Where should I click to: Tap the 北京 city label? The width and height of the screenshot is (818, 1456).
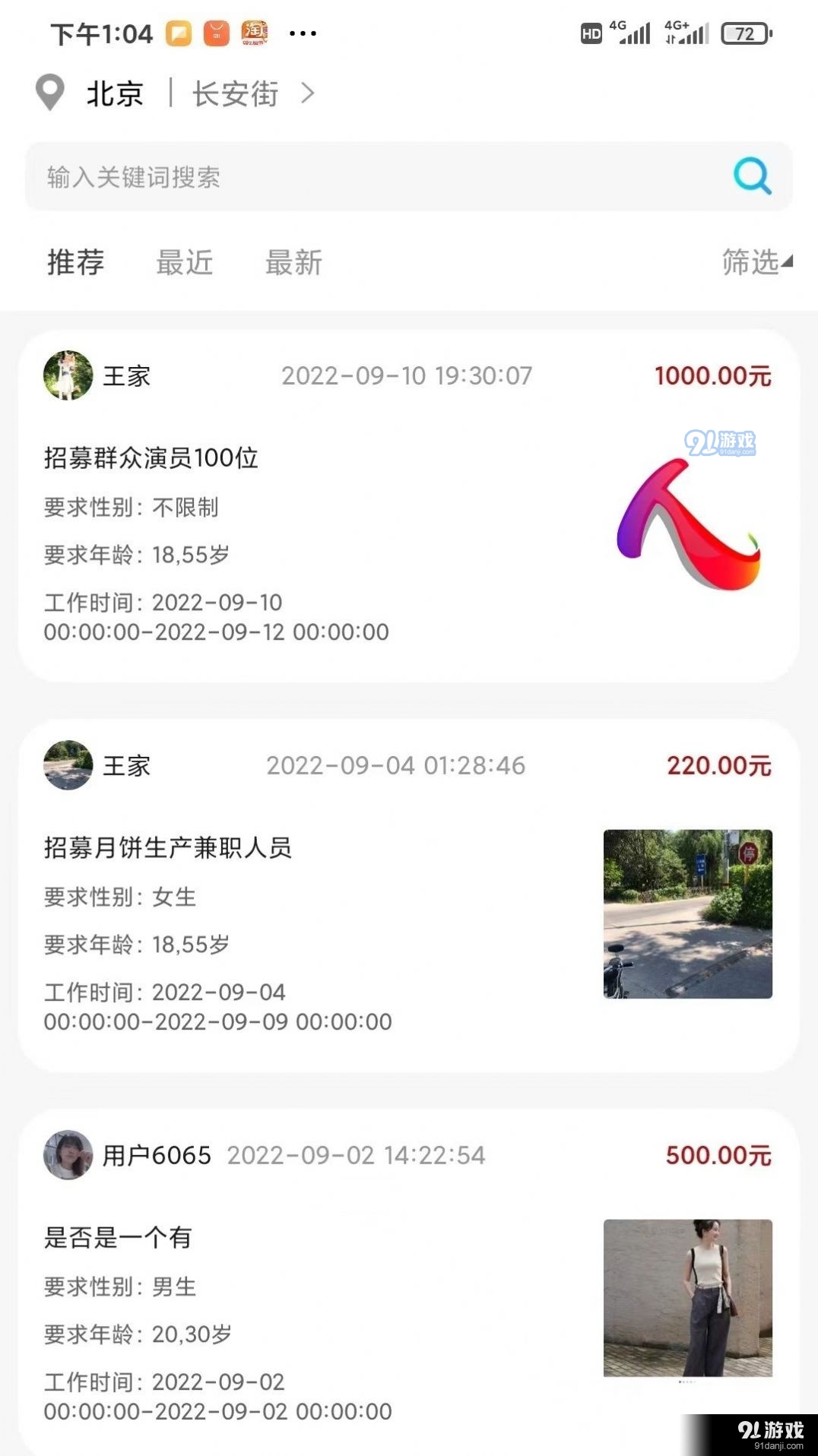coord(115,93)
